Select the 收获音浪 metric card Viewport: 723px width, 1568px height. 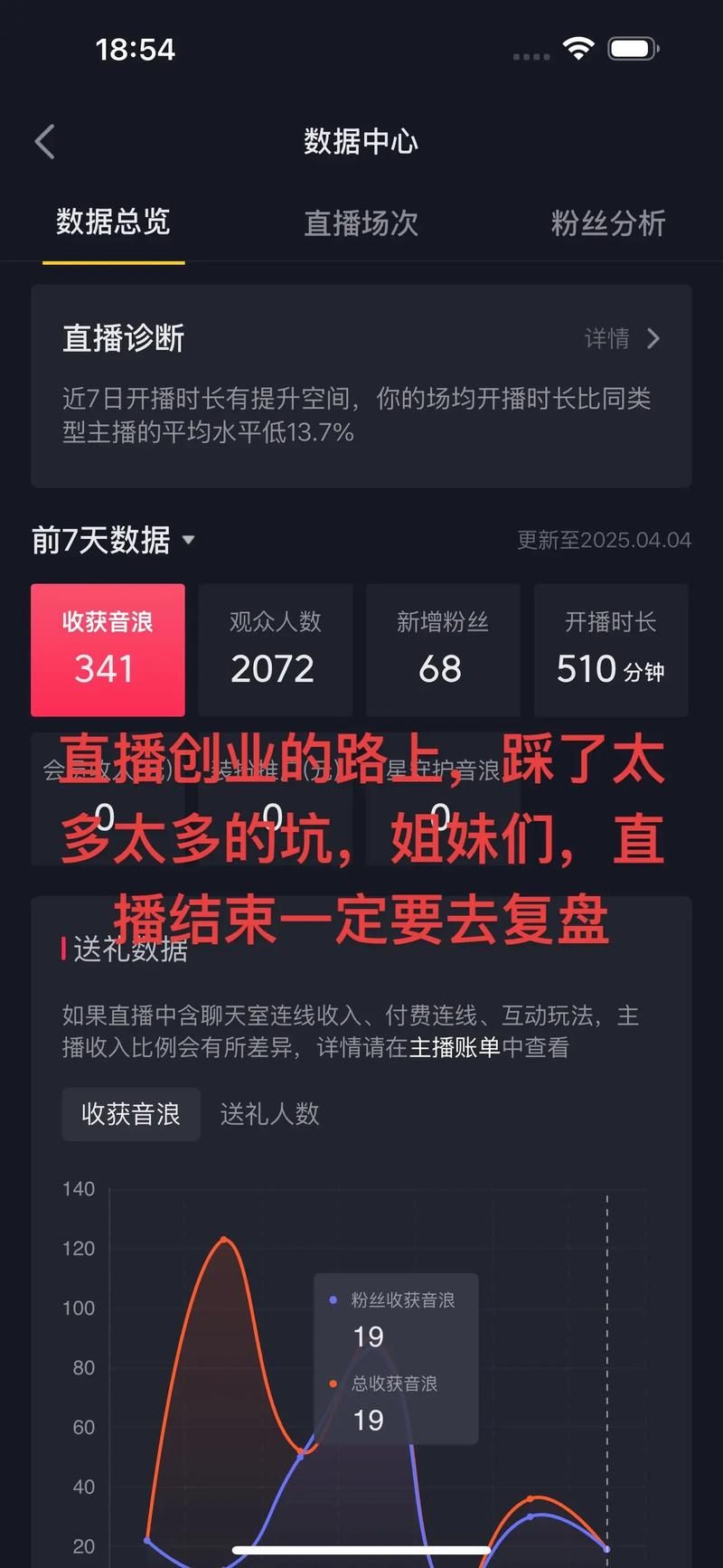pos(108,649)
